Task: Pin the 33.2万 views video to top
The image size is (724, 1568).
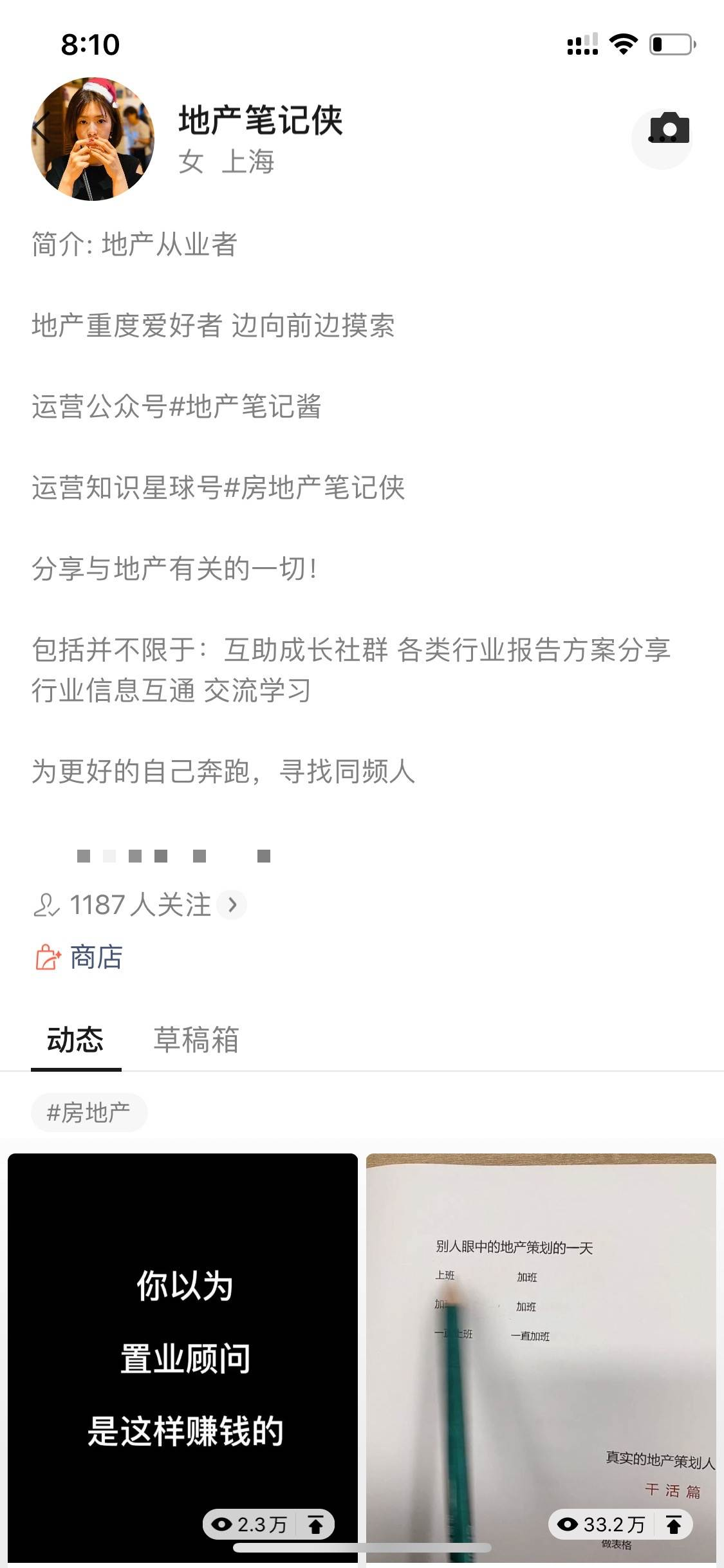Action: (x=674, y=1524)
